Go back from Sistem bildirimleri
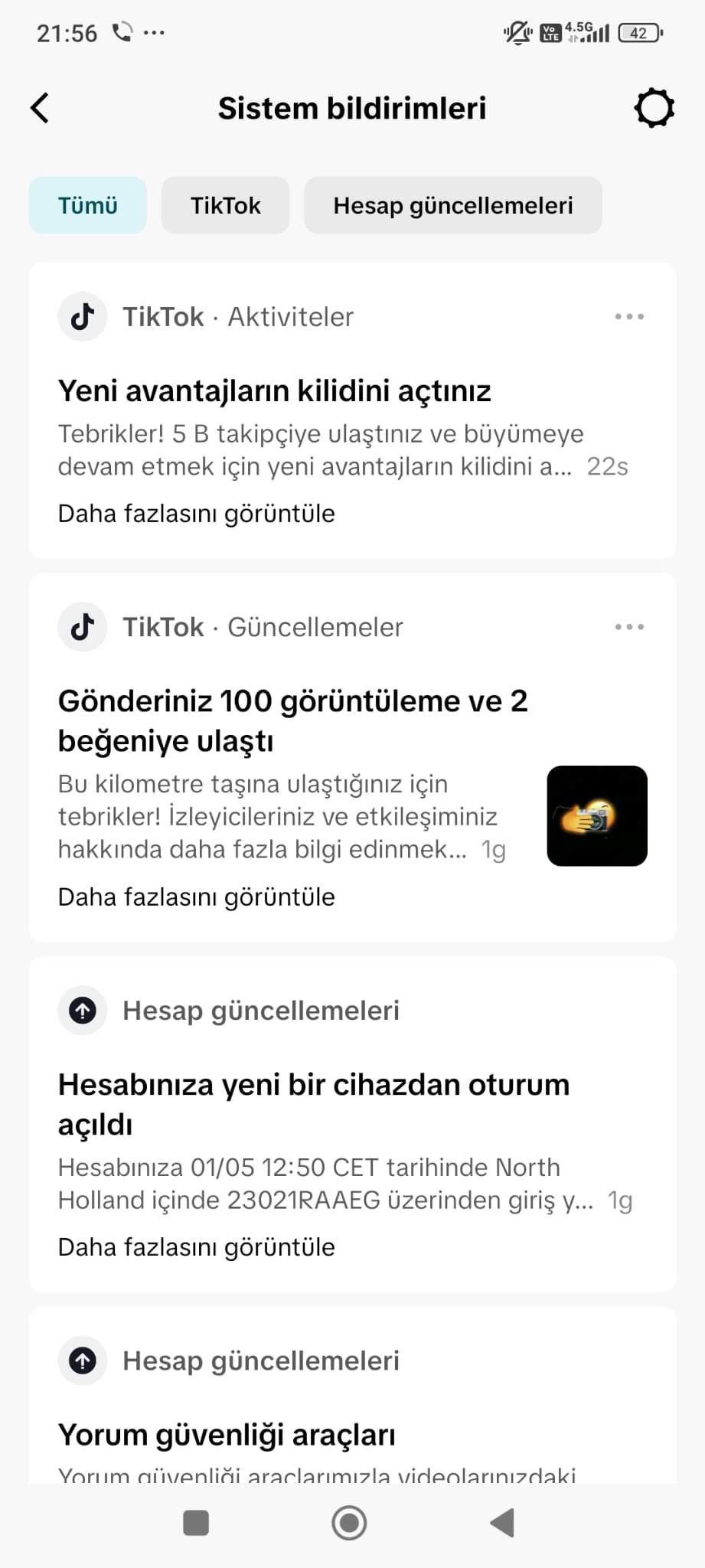Screen dimensions: 705x1568 pyautogui.click(x=40, y=108)
